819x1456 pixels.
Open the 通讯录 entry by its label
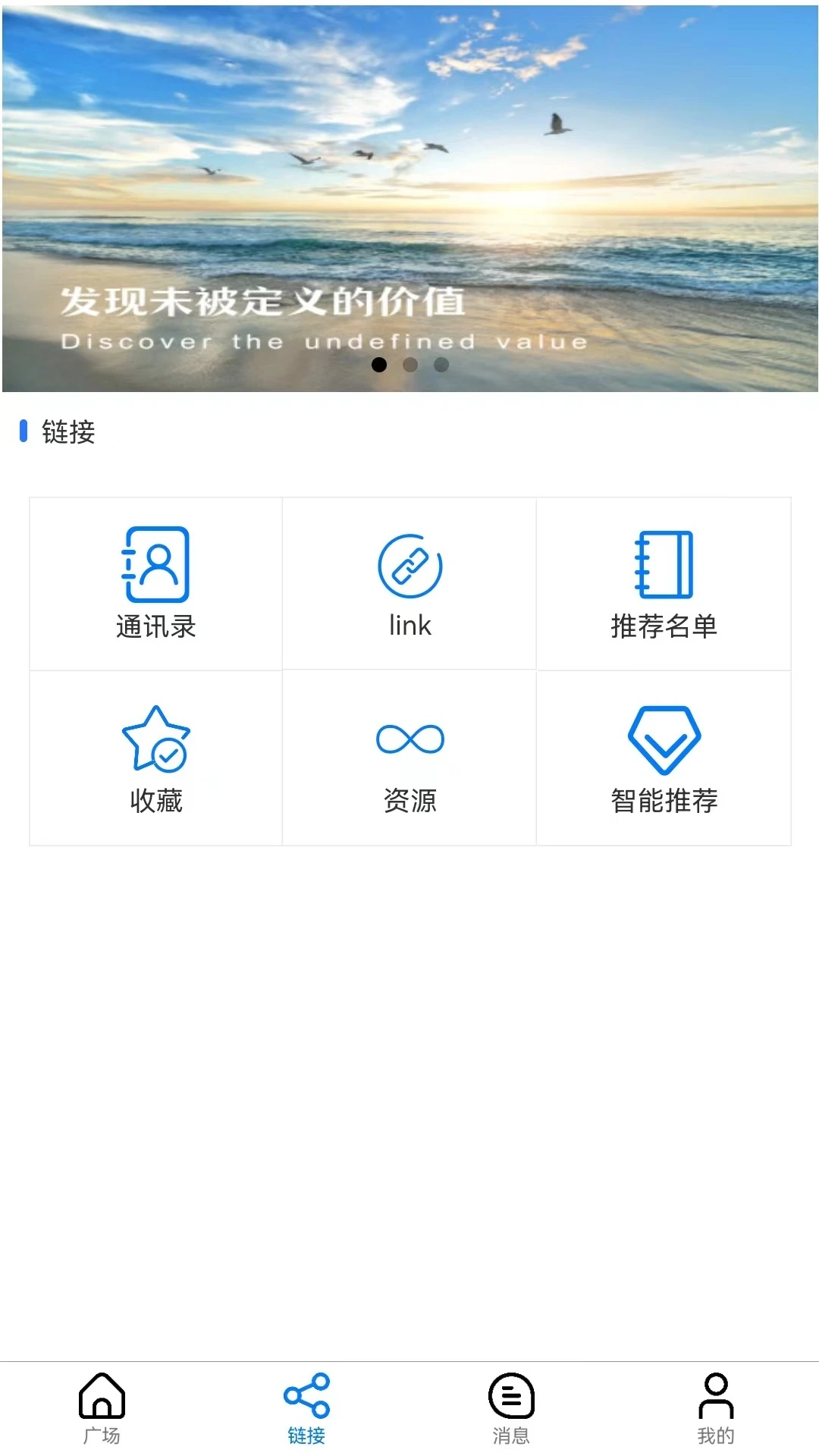(x=155, y=626)
